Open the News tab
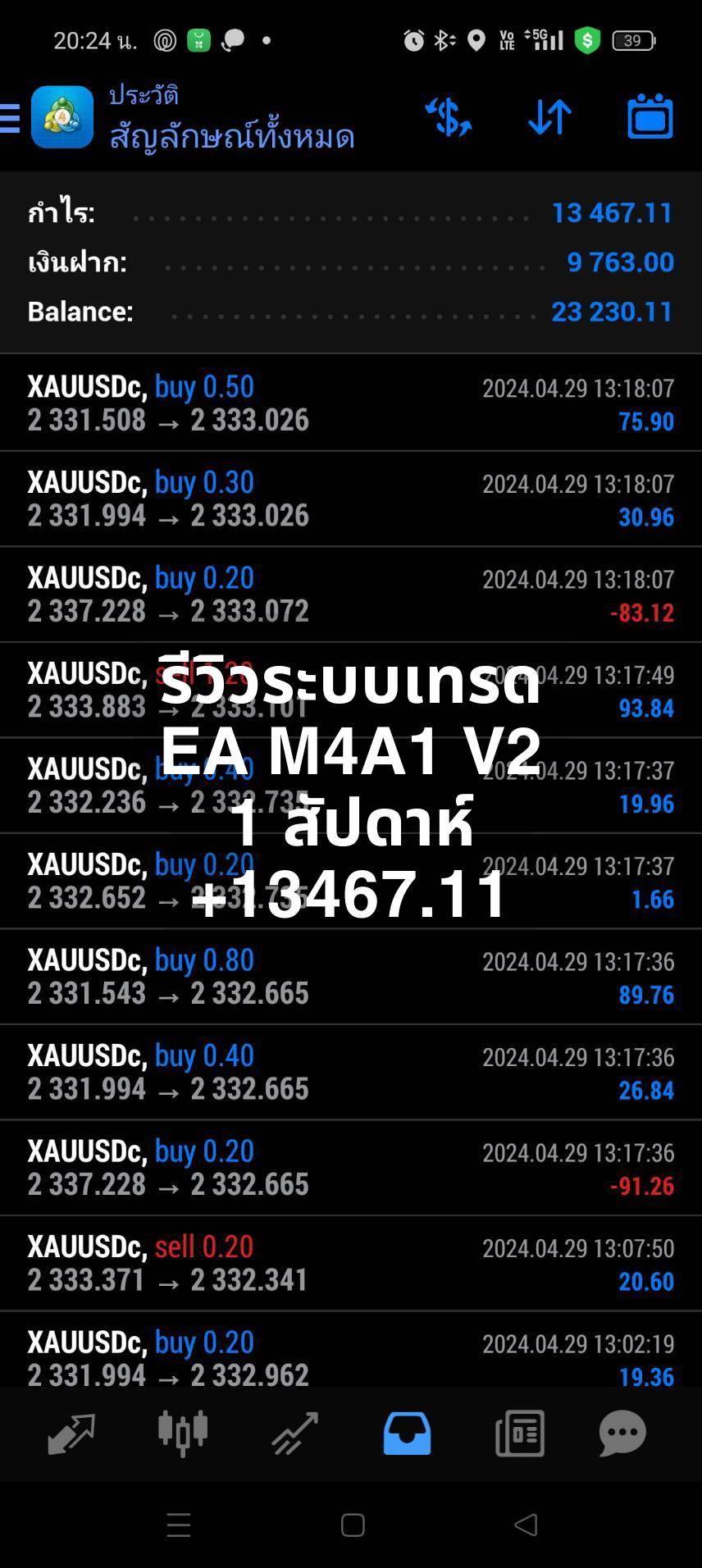The image size is (702, 1568). point(519,1434)
